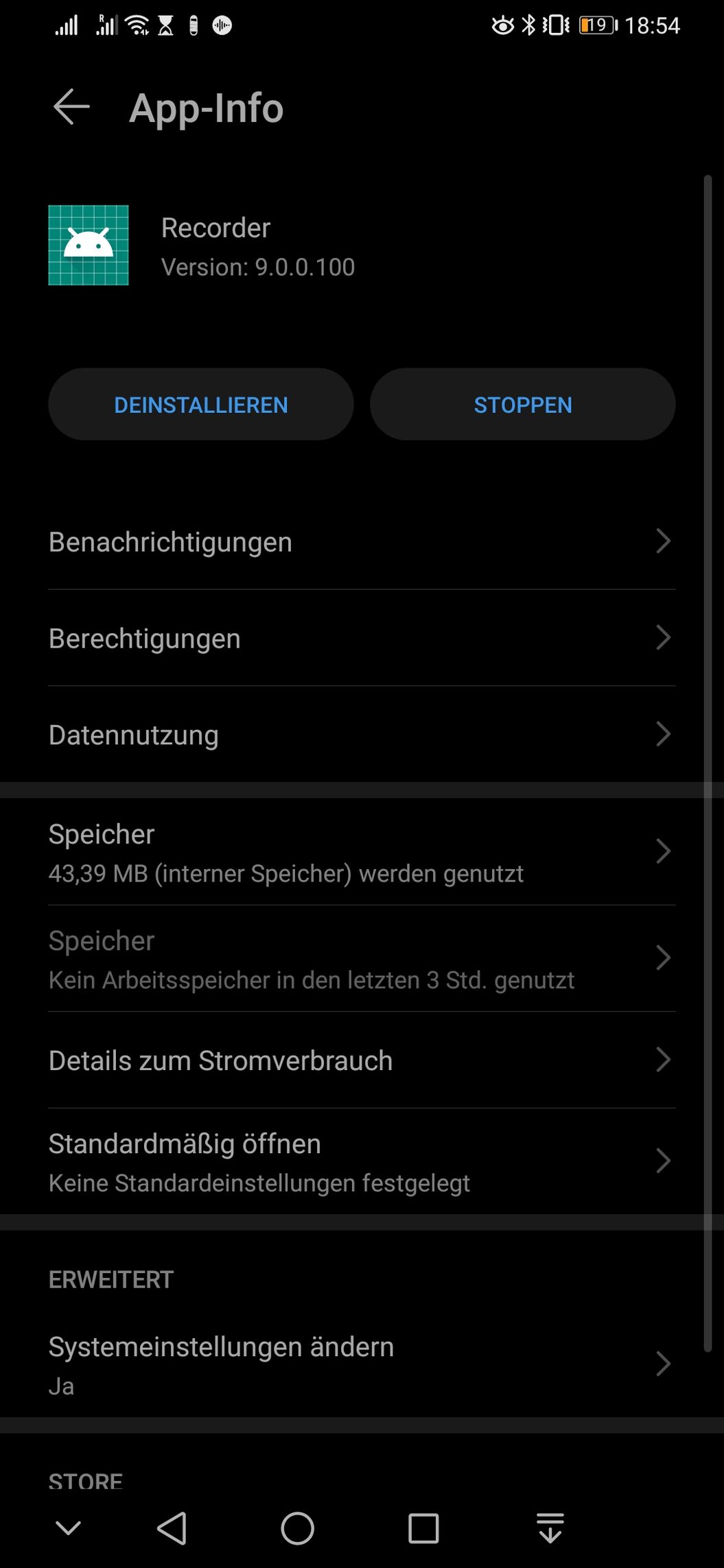The image size is (724, 1568).
Task: Open Systemeinstellungen ändern
Action: coord(362,1364)
